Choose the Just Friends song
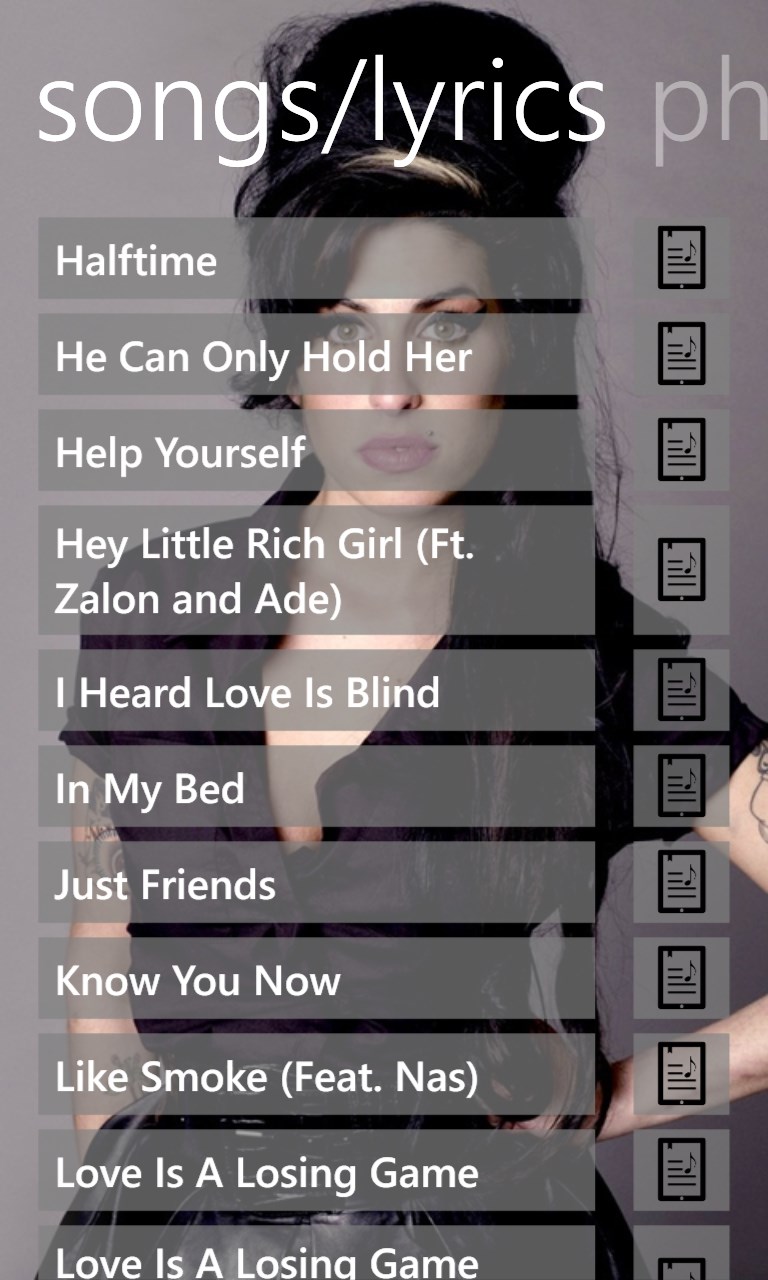 coord(316,883)
